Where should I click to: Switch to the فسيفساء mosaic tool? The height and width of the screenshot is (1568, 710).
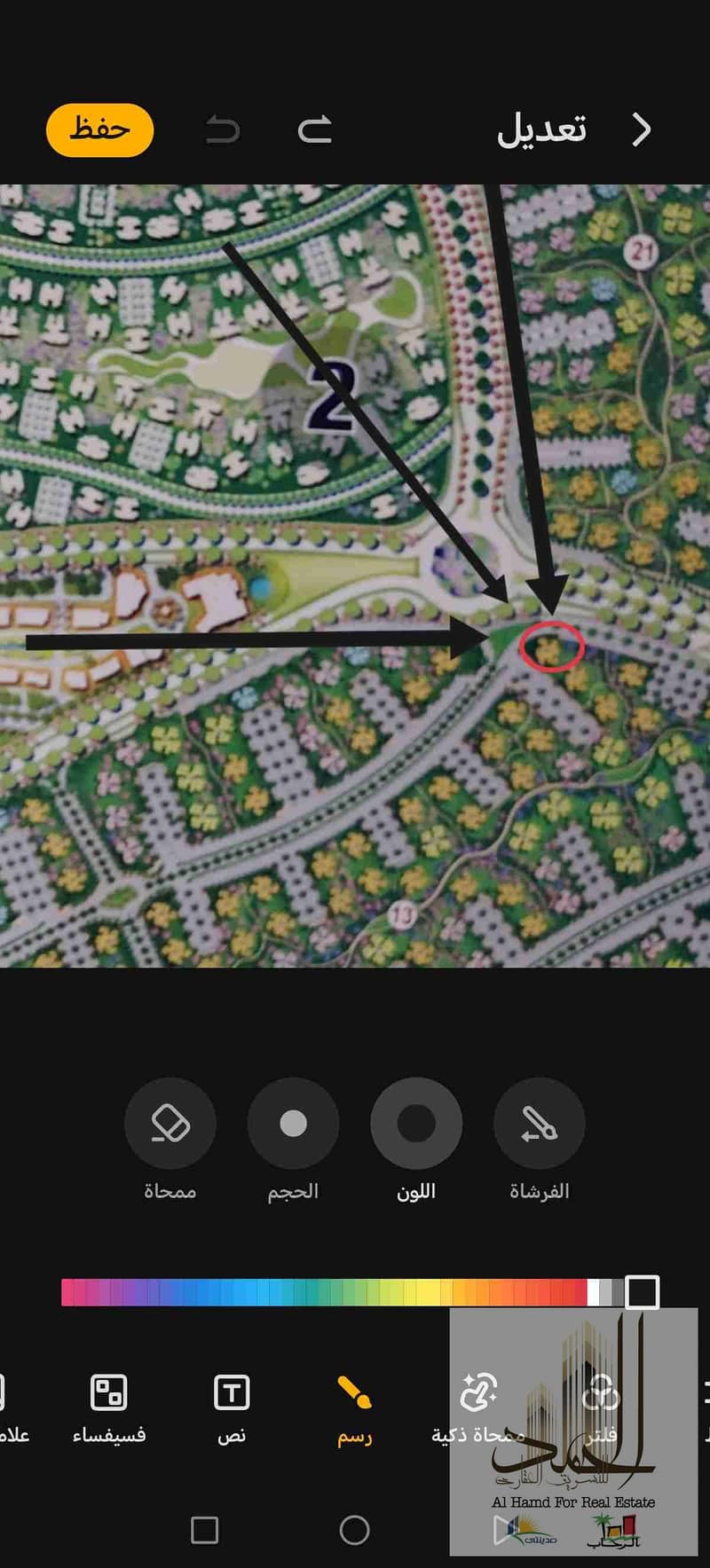(x=109, y=1394)
